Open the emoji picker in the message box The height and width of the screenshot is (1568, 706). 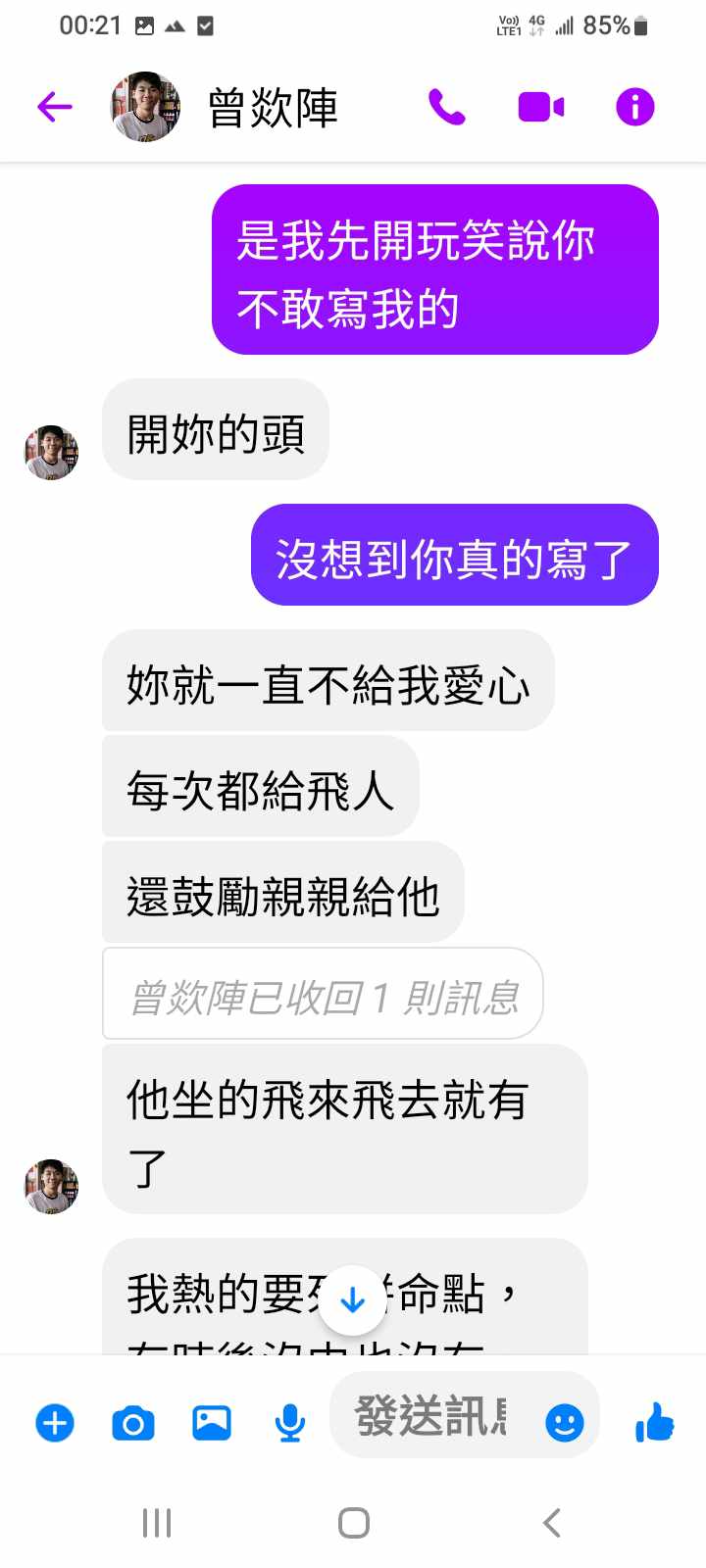tap(564, 1422)
